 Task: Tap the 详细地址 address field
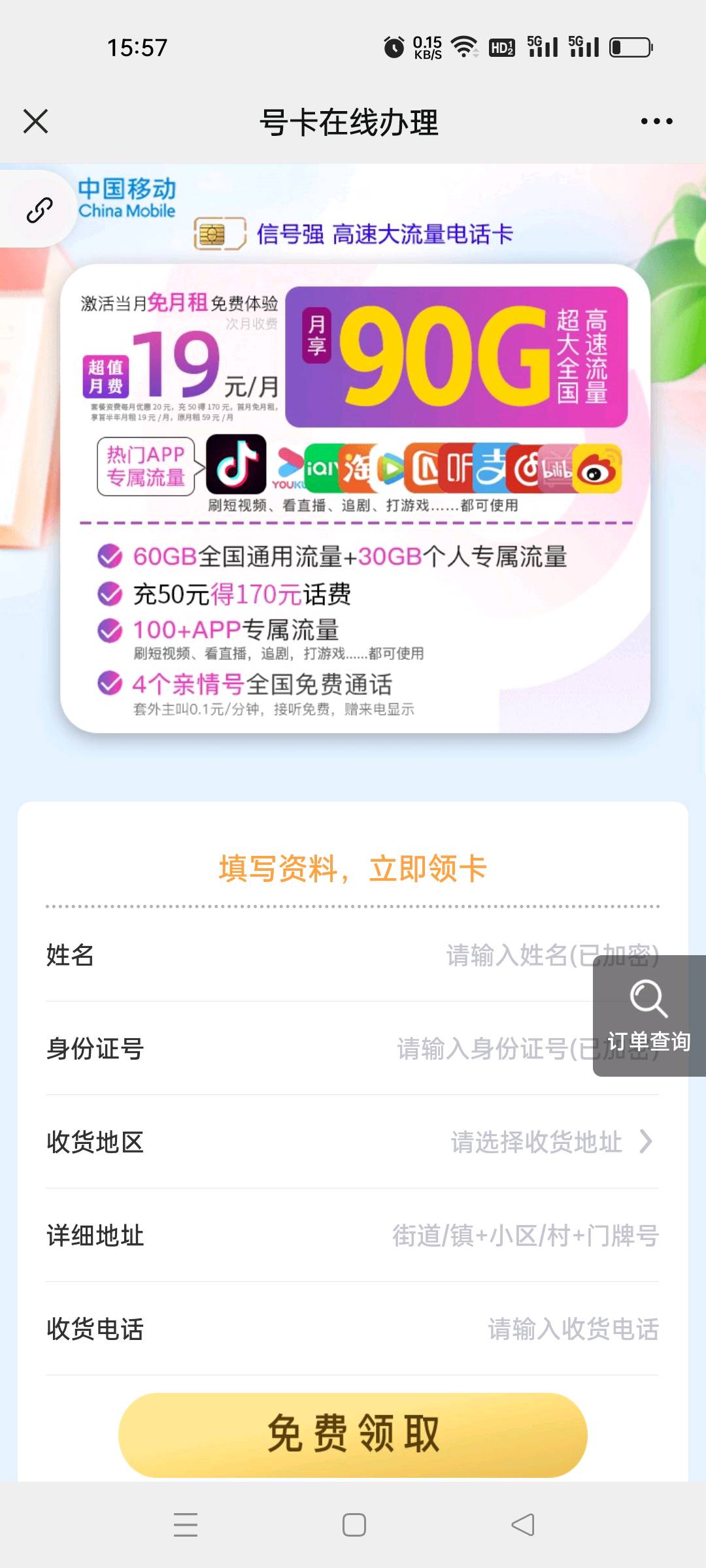tap(352, 1235)
